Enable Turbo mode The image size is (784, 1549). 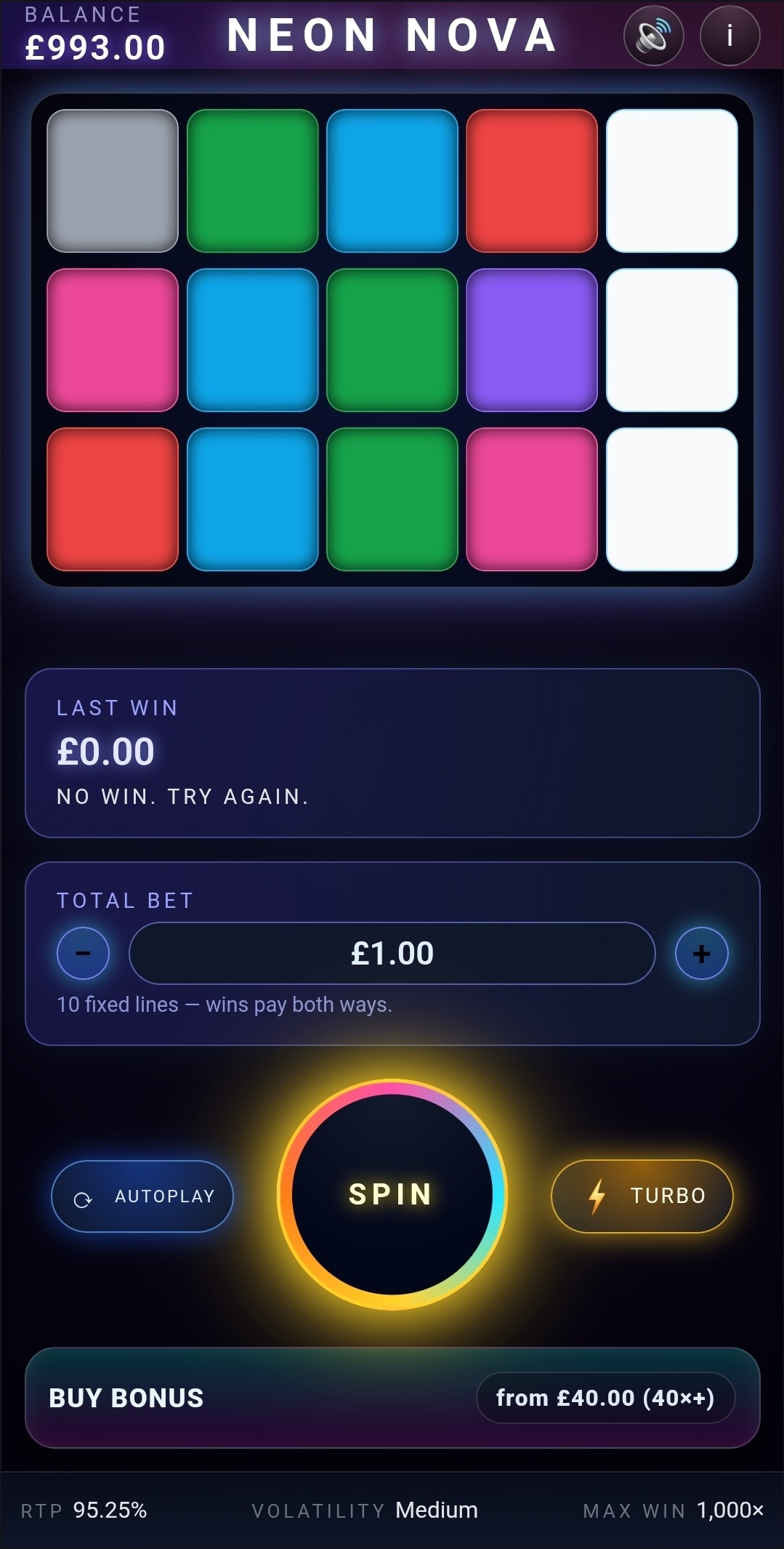pyautogui.click(x=642, y=1196)
